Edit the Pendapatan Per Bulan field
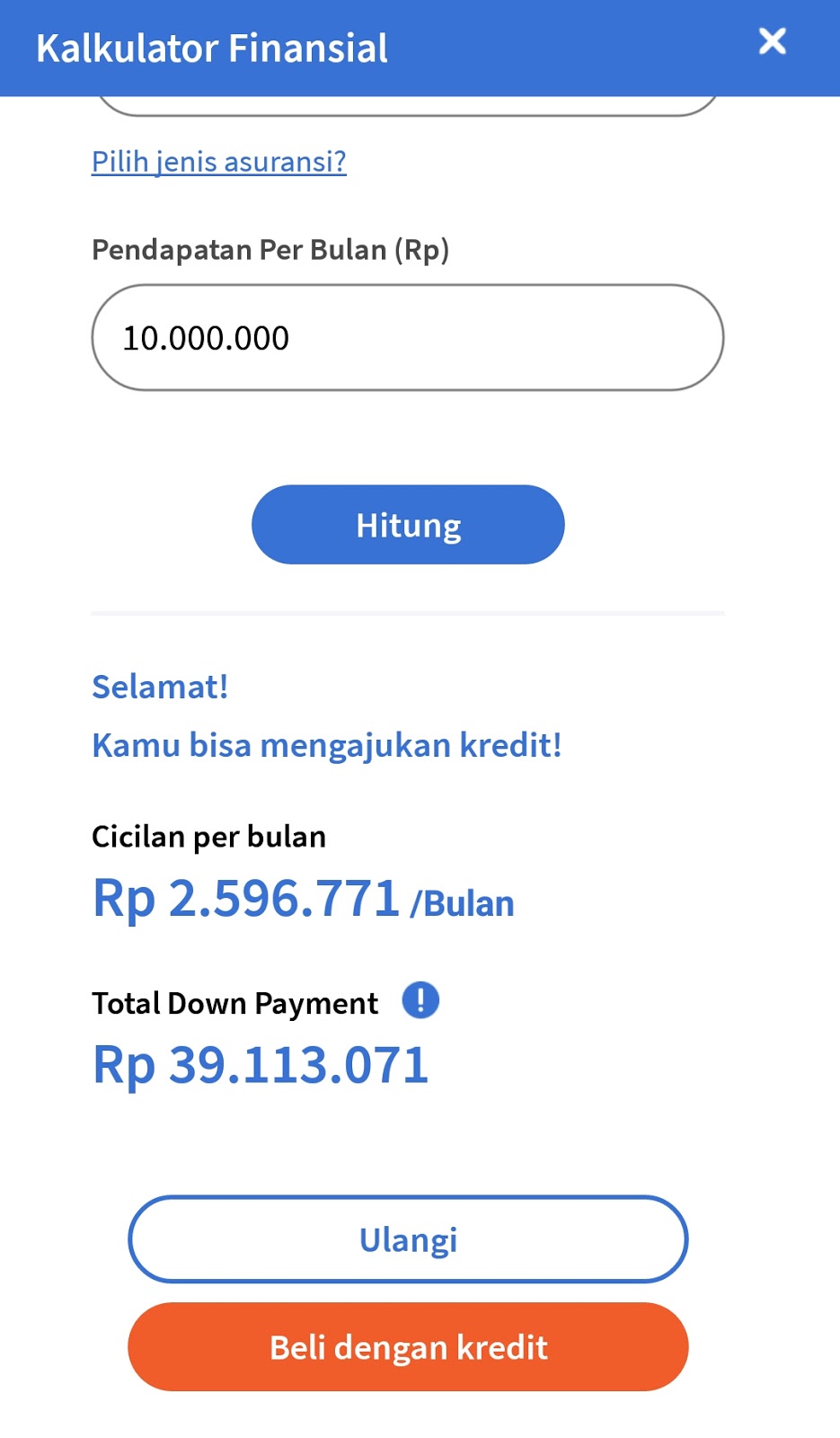This screenshot has width=840, height=1438. (x=407, y=338)
